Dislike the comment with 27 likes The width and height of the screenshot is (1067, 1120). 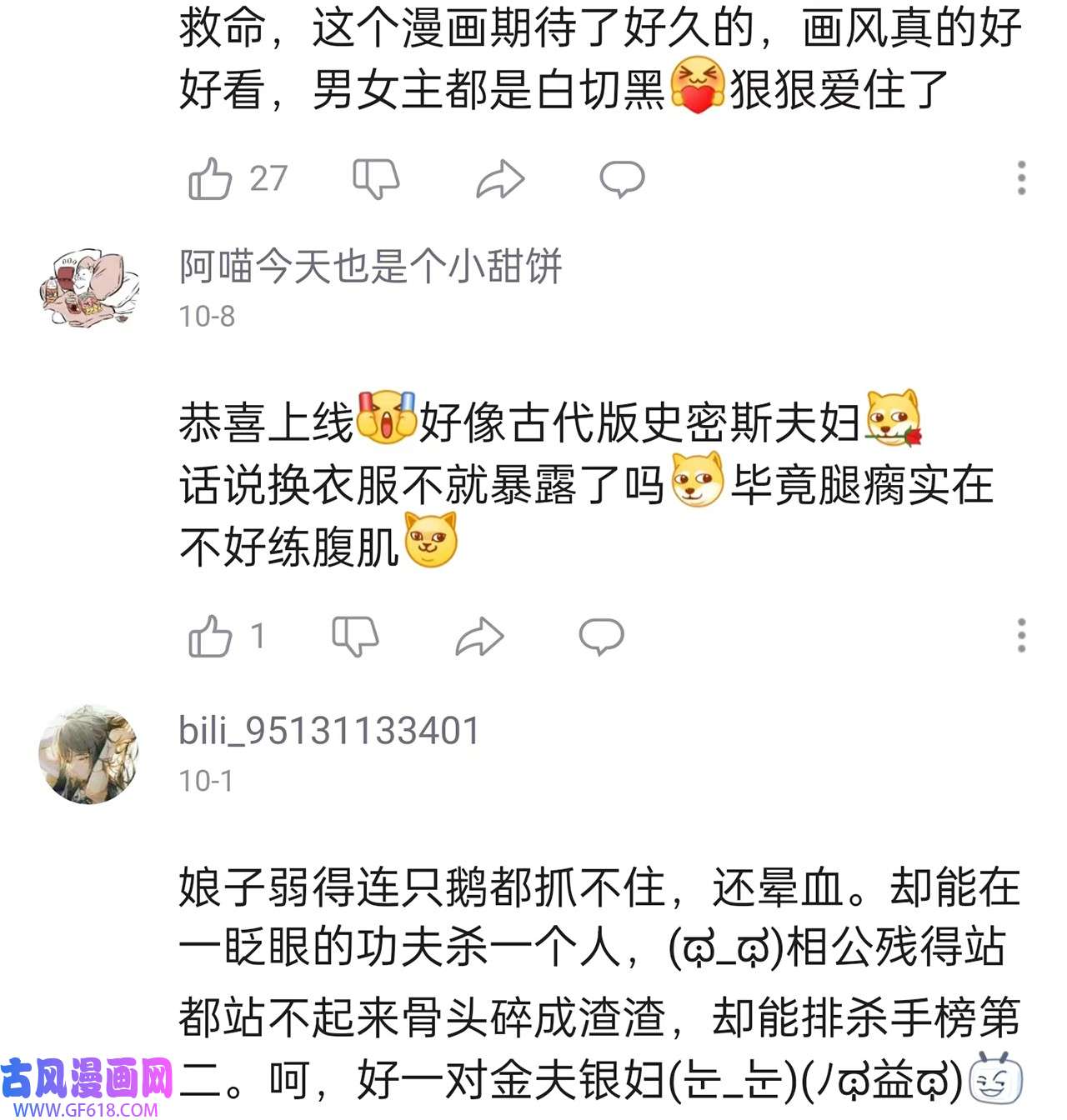(376, 179)
